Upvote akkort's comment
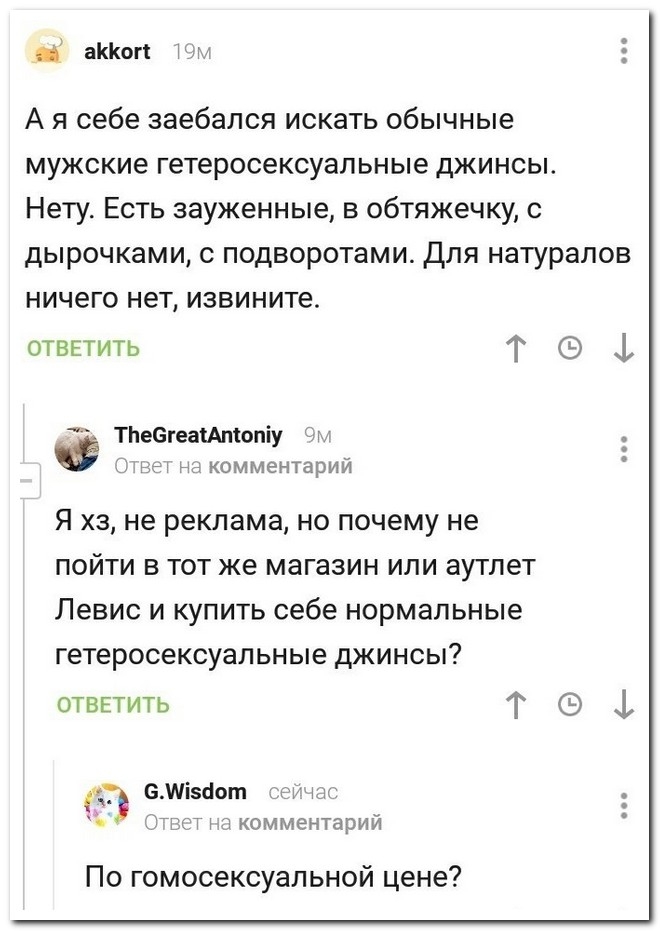Screen dimensions: 660x931 [x=516, y=348]
